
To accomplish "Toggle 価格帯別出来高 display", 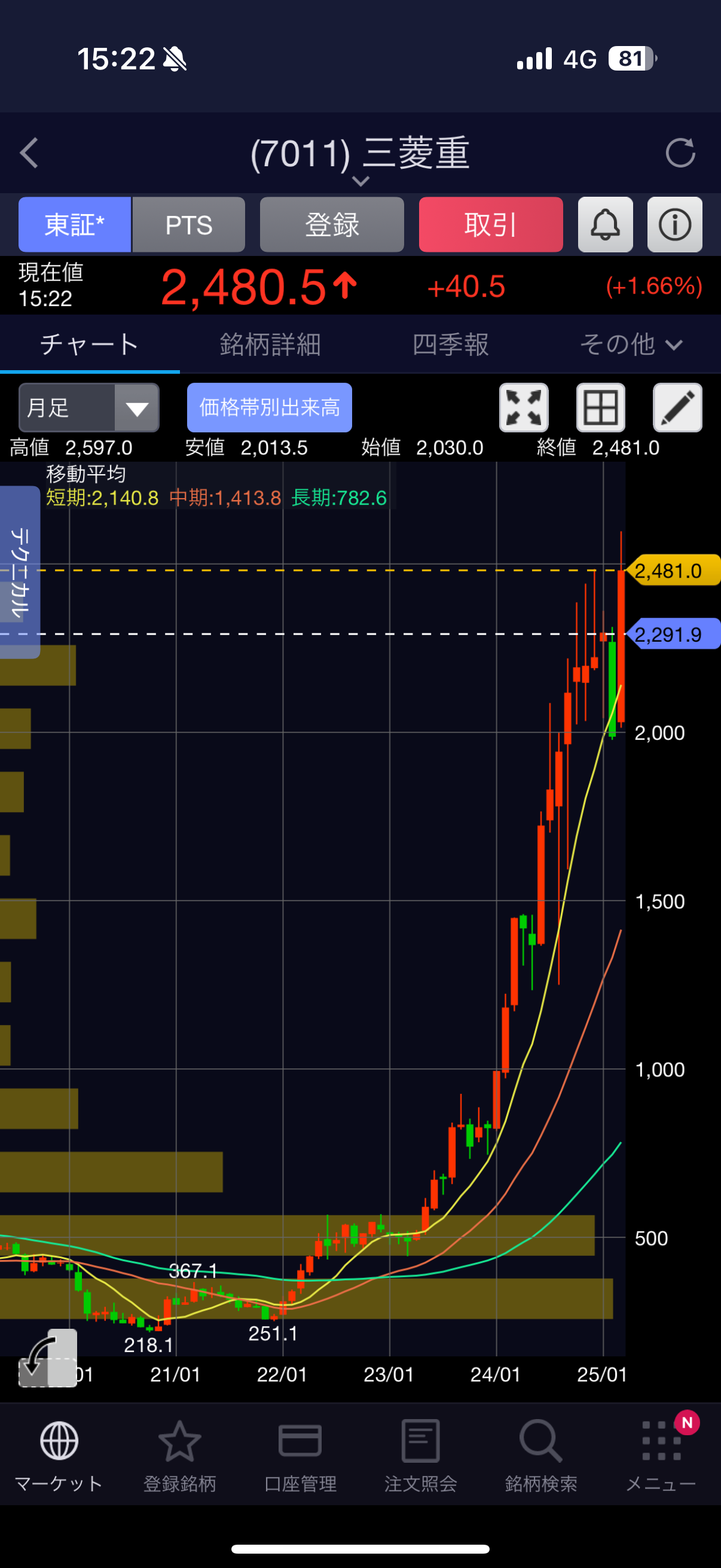I will click(270, 407).
